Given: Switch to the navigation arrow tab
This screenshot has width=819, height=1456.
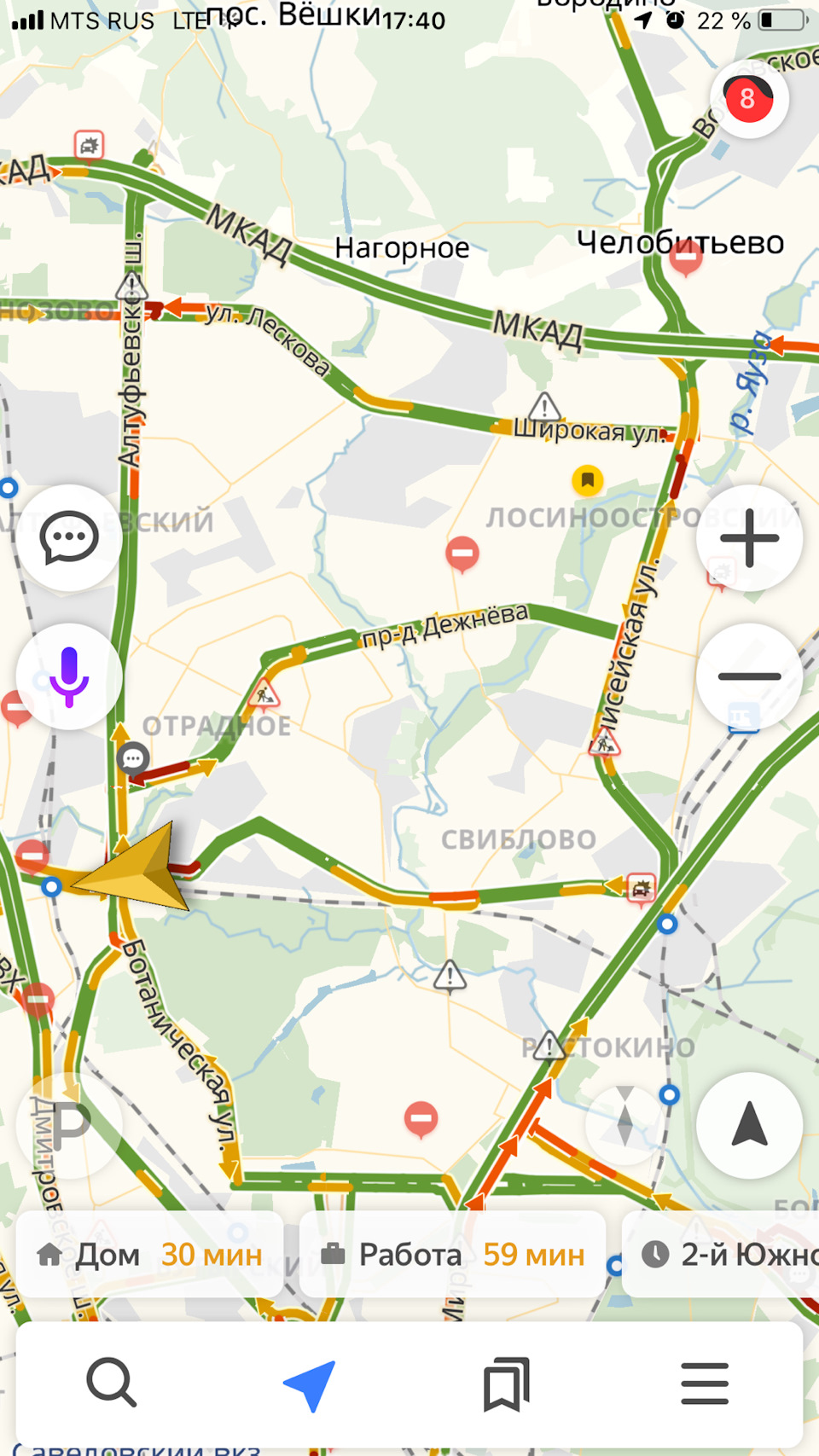Looking at the screenshot, I should 309,1383.
